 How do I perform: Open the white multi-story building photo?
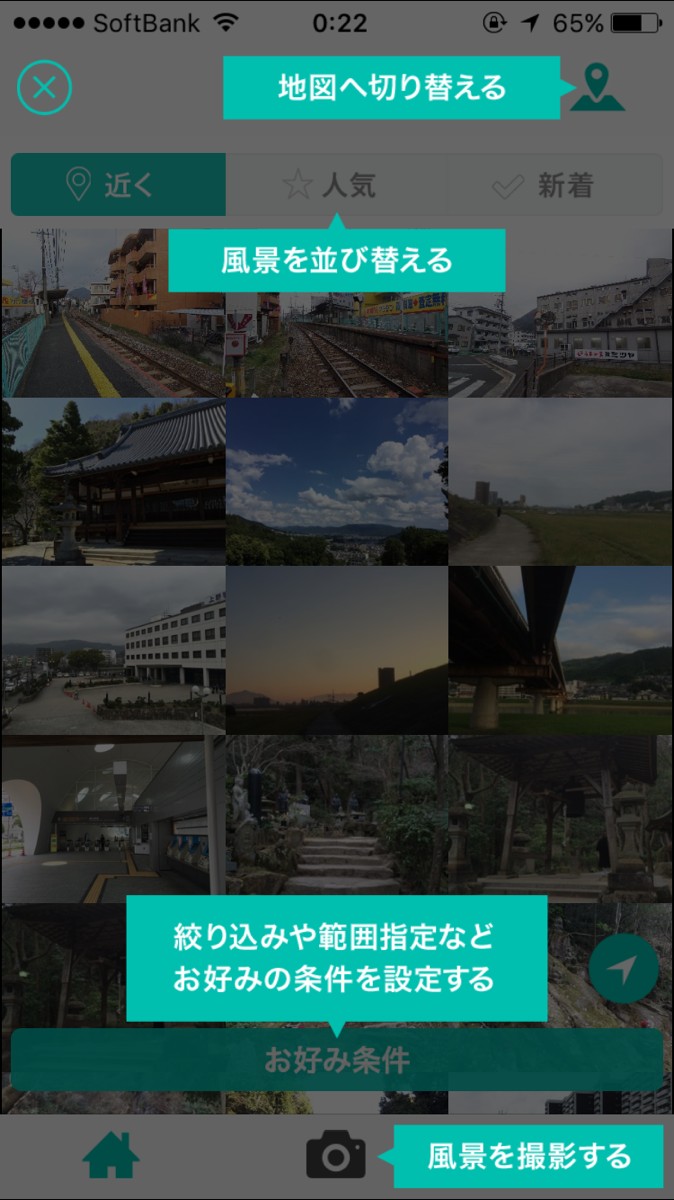click(x=113, y=650)
